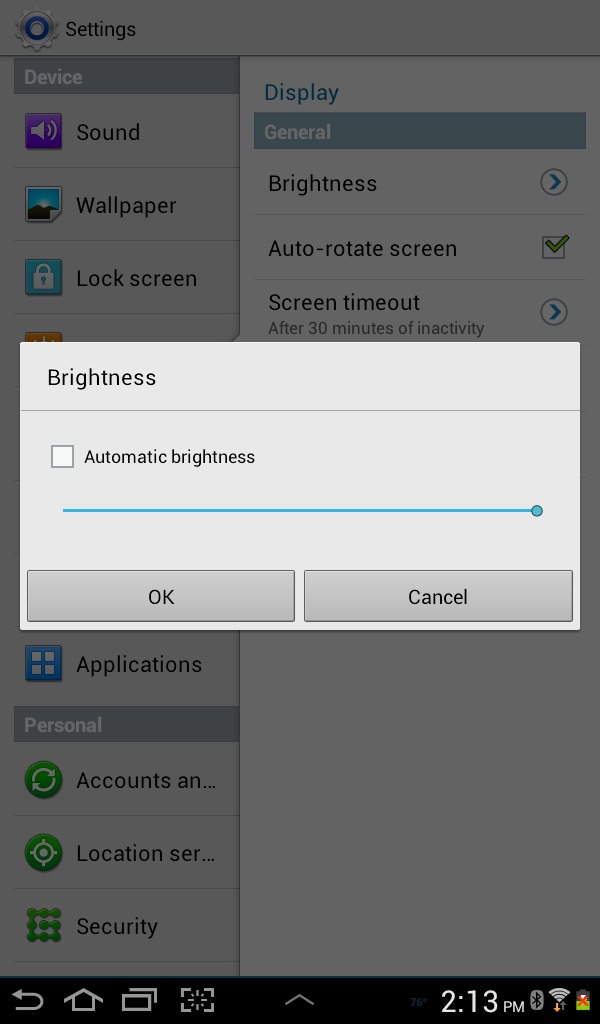This screenshot has height=1024, width=600.
Task: Cancel the Brightness dialog
Action: [x=438, y=596]
